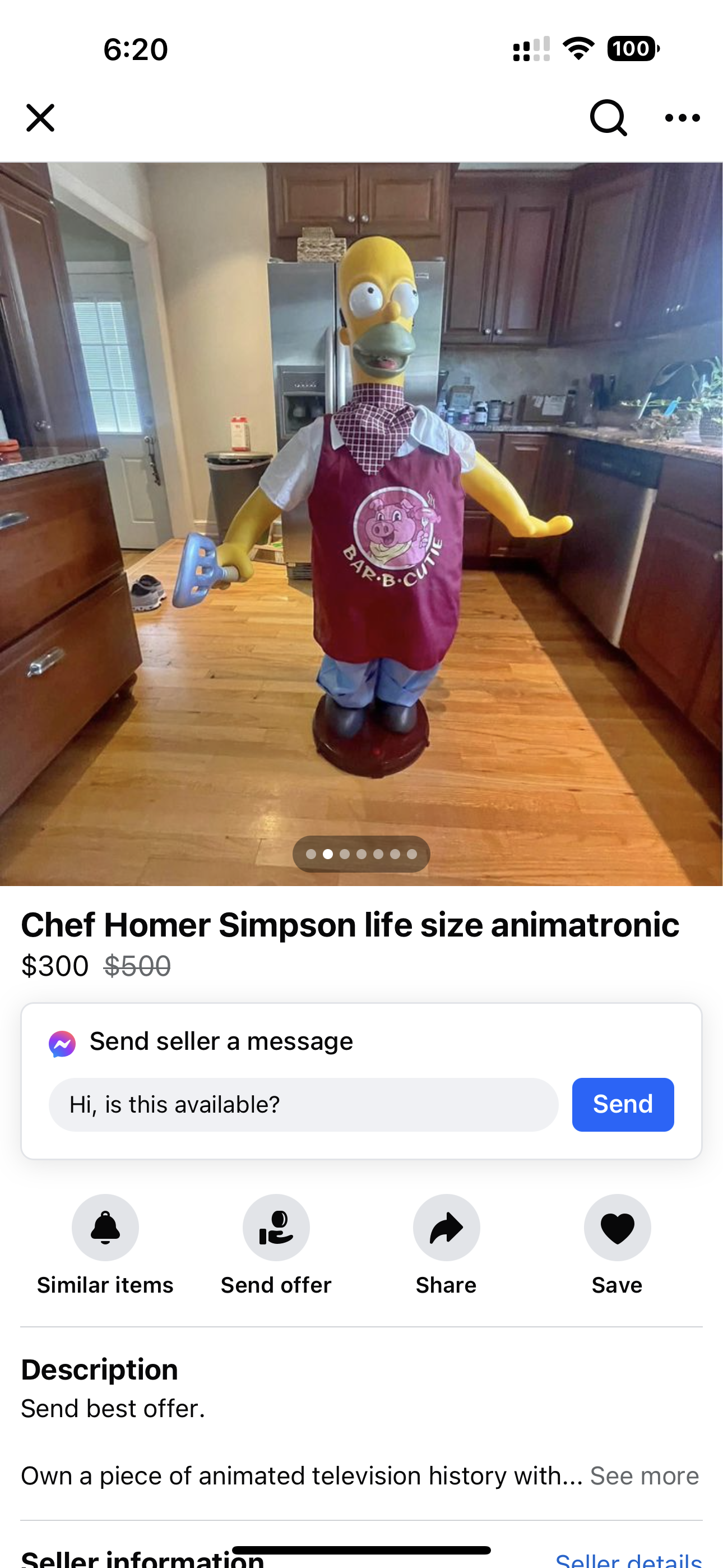
Task: Save this listing with the heart
Action: tap(617, 1228)
